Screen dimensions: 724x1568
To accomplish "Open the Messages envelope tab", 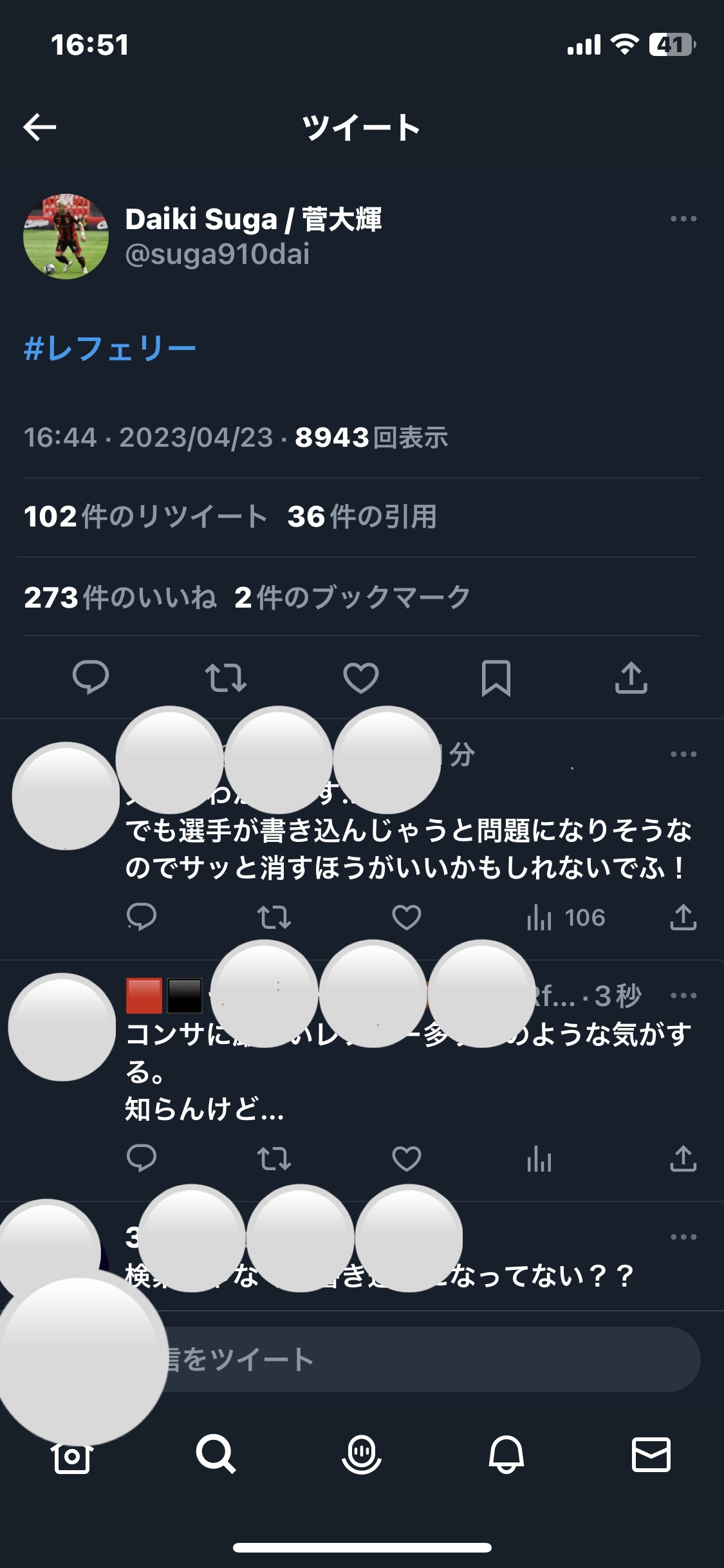I will click(x=651, y=1455).
